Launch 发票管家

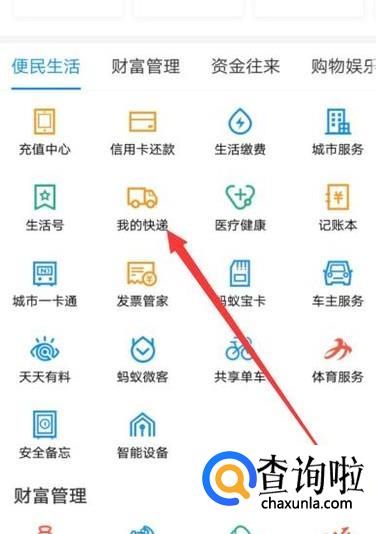point(142,284)
